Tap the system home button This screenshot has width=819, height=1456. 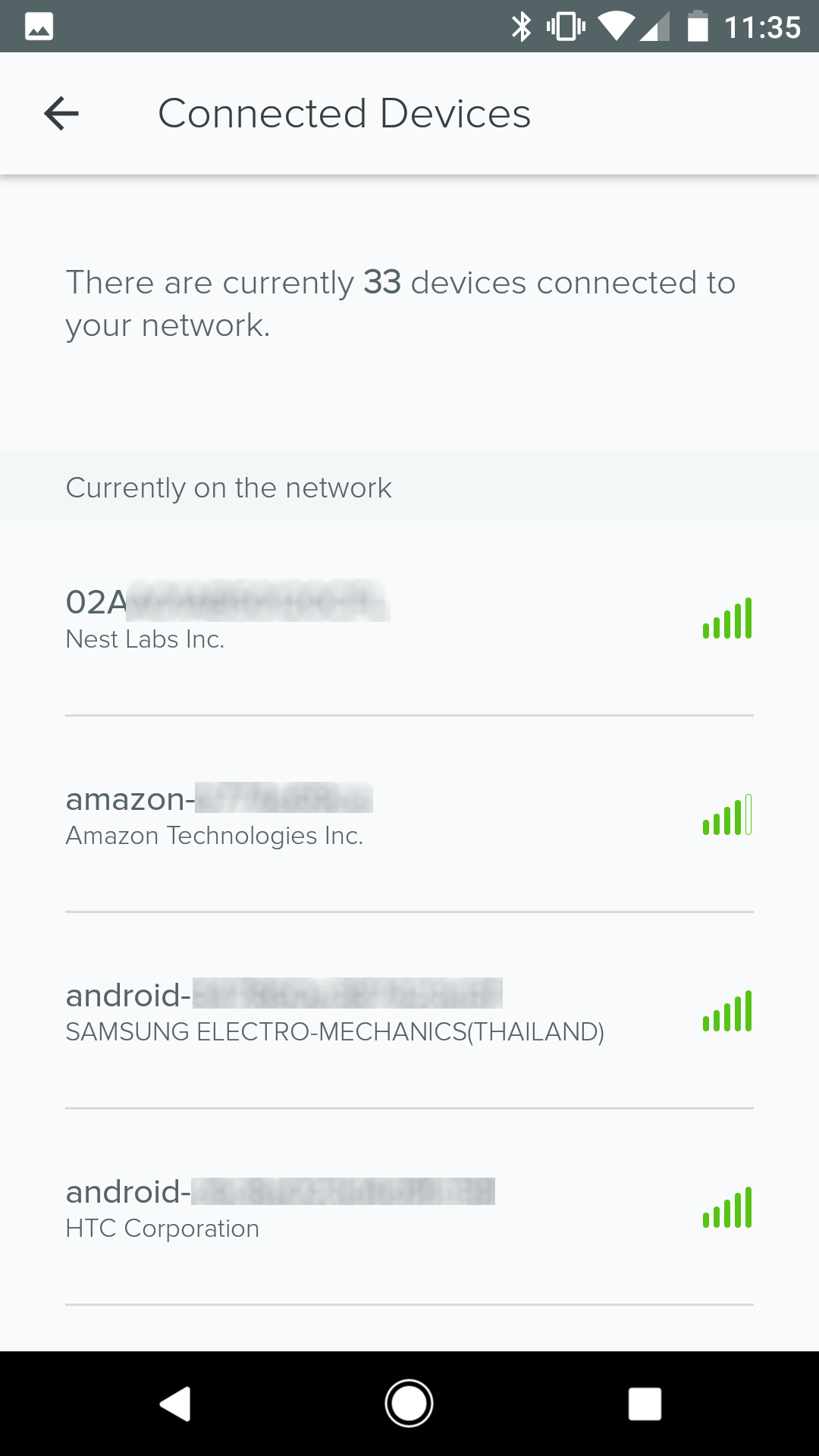[409, 1404]
